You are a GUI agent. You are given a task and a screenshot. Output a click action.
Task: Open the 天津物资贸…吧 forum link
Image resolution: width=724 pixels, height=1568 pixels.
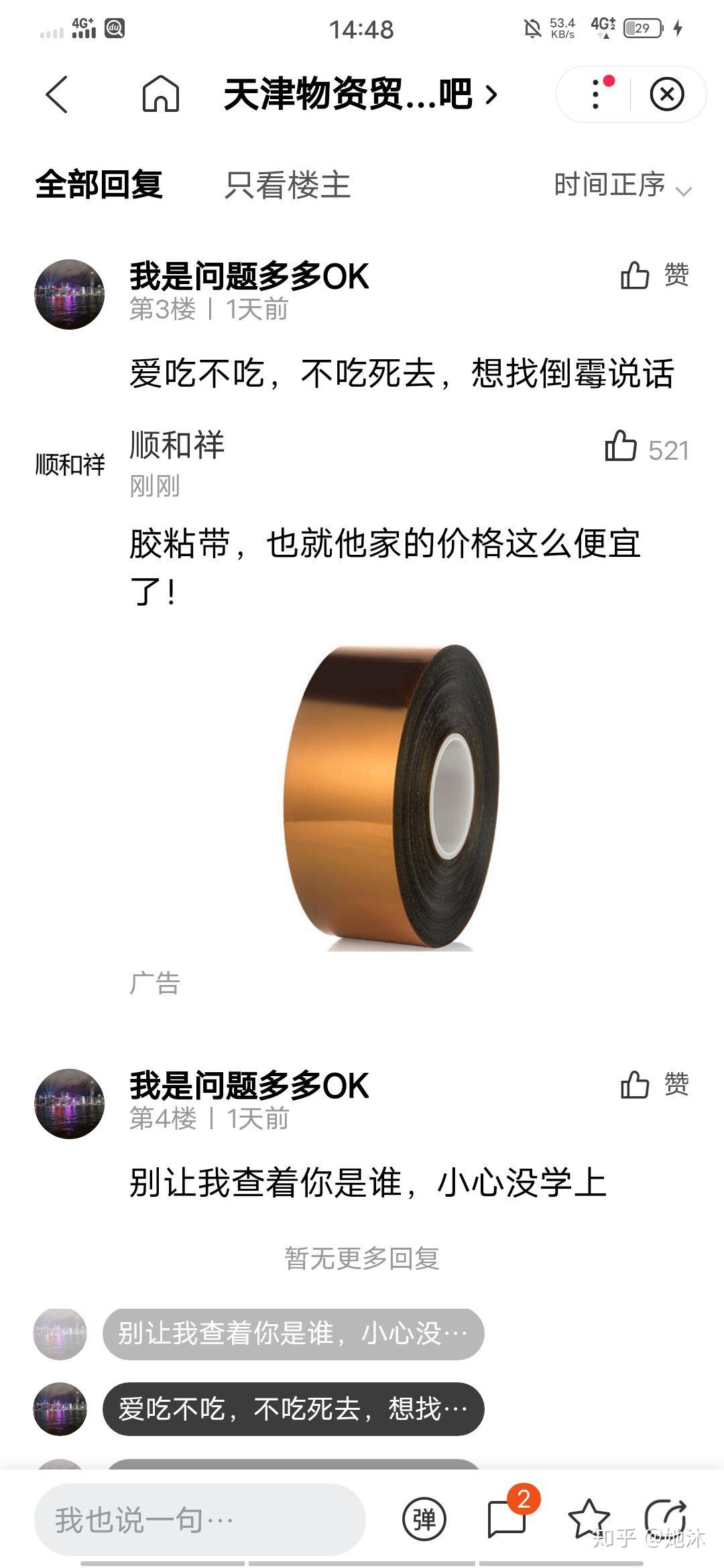(361, 94)
